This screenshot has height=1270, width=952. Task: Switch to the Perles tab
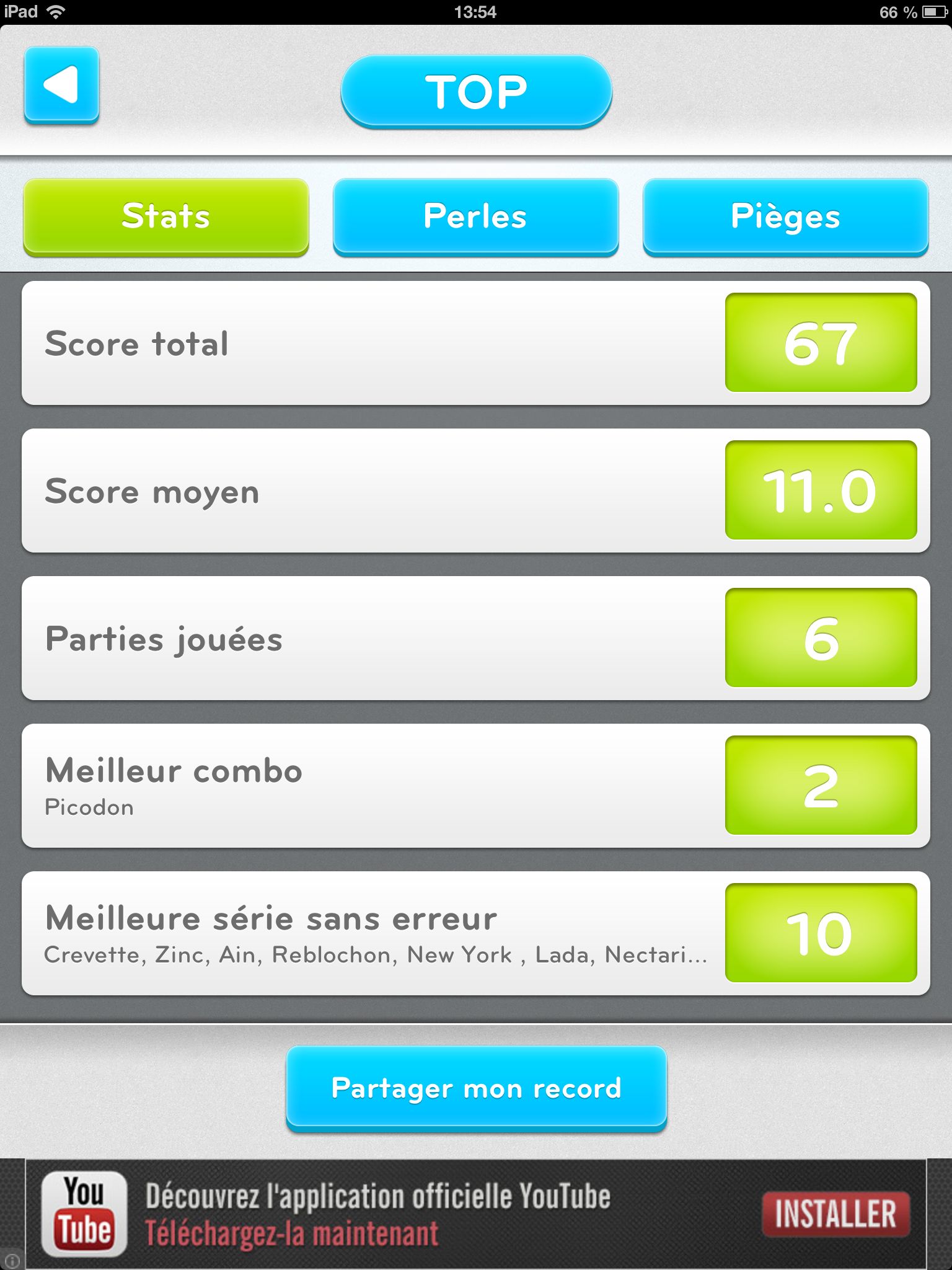pos(475,216)
